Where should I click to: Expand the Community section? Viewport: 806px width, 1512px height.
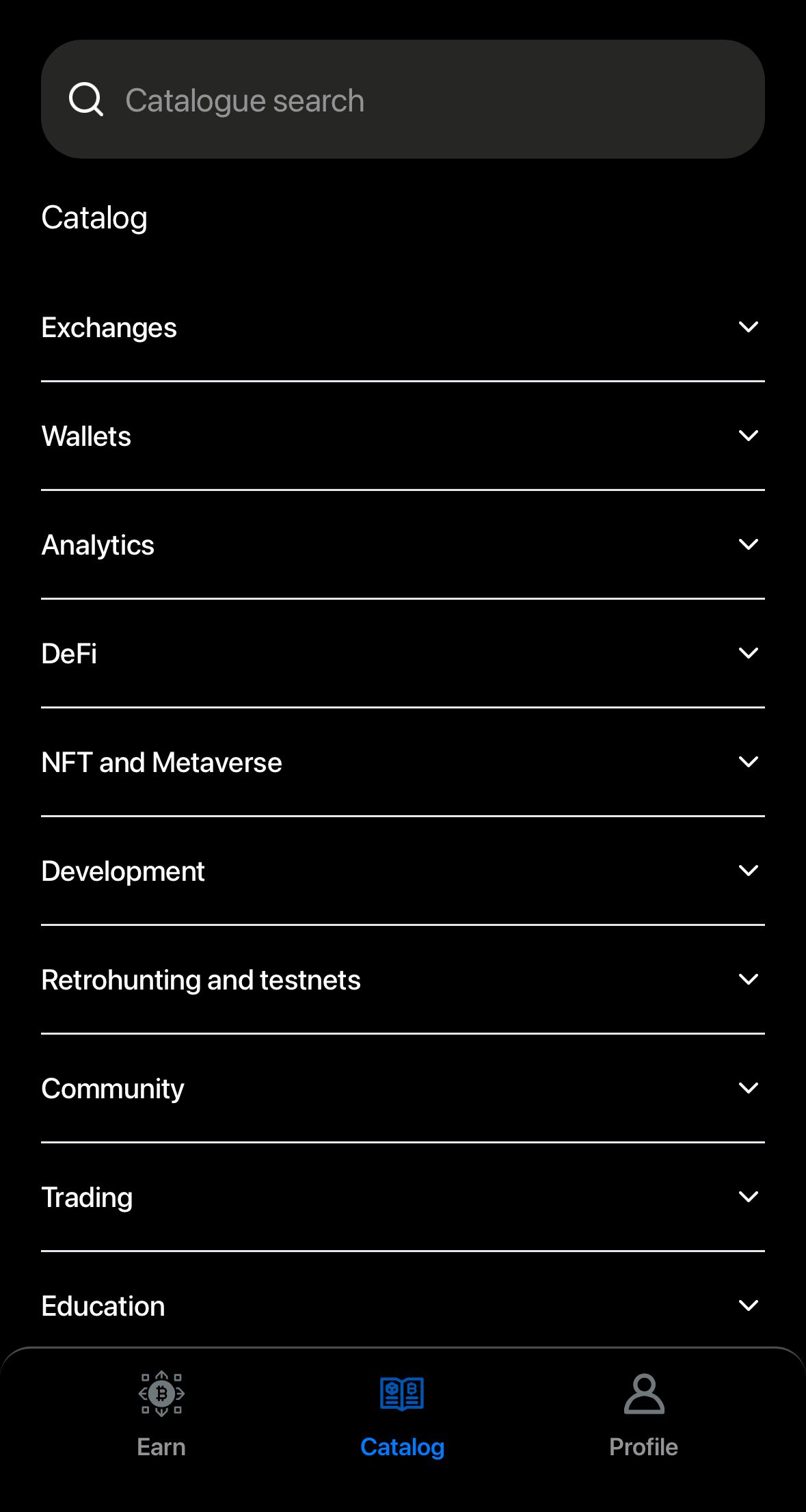[749, 1087]
